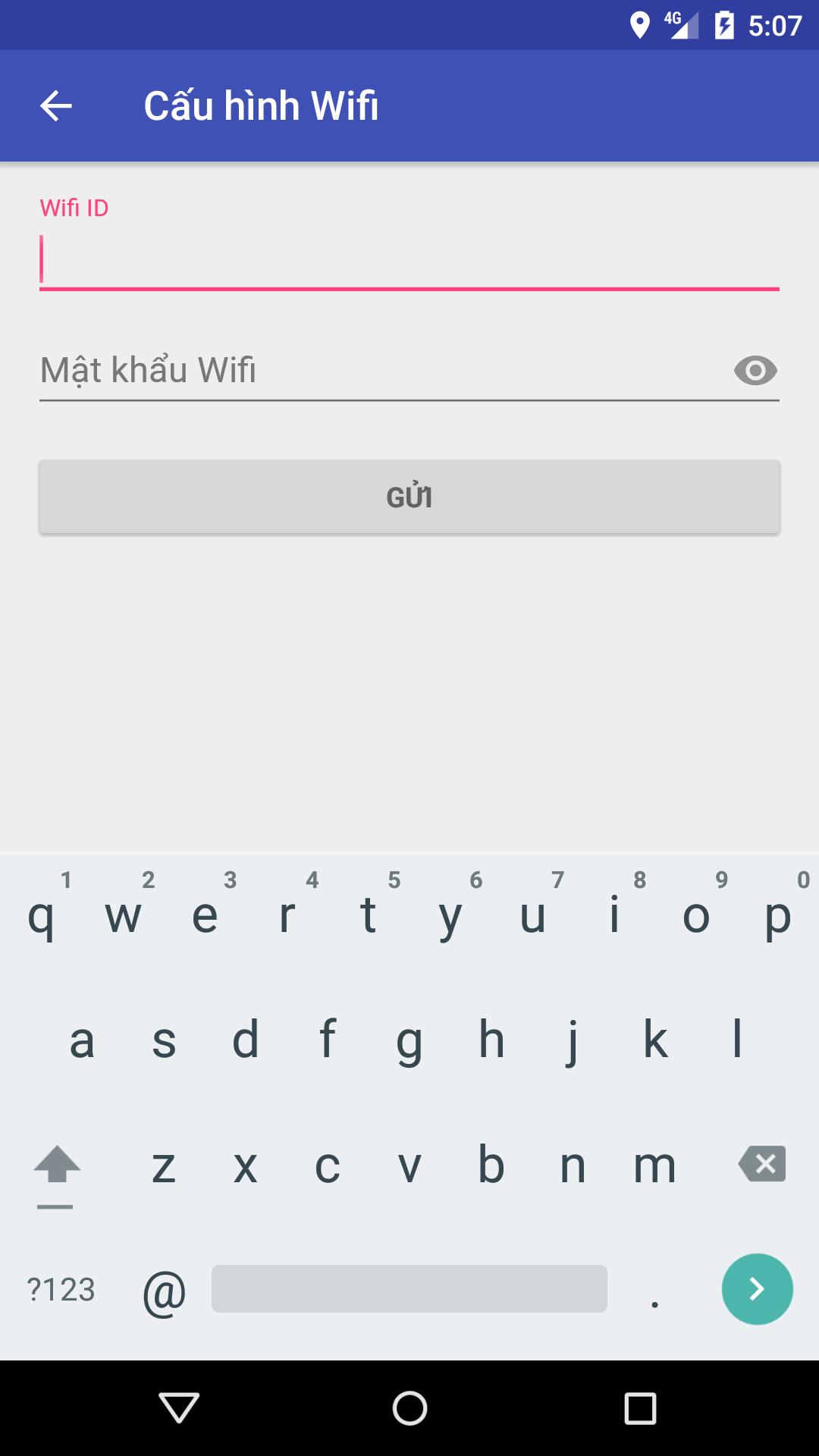Image resolution: width=819 pixels, height=1456 pixels.
Task: Hit the backspace key on keyboard
Action: click(762, 1164)
